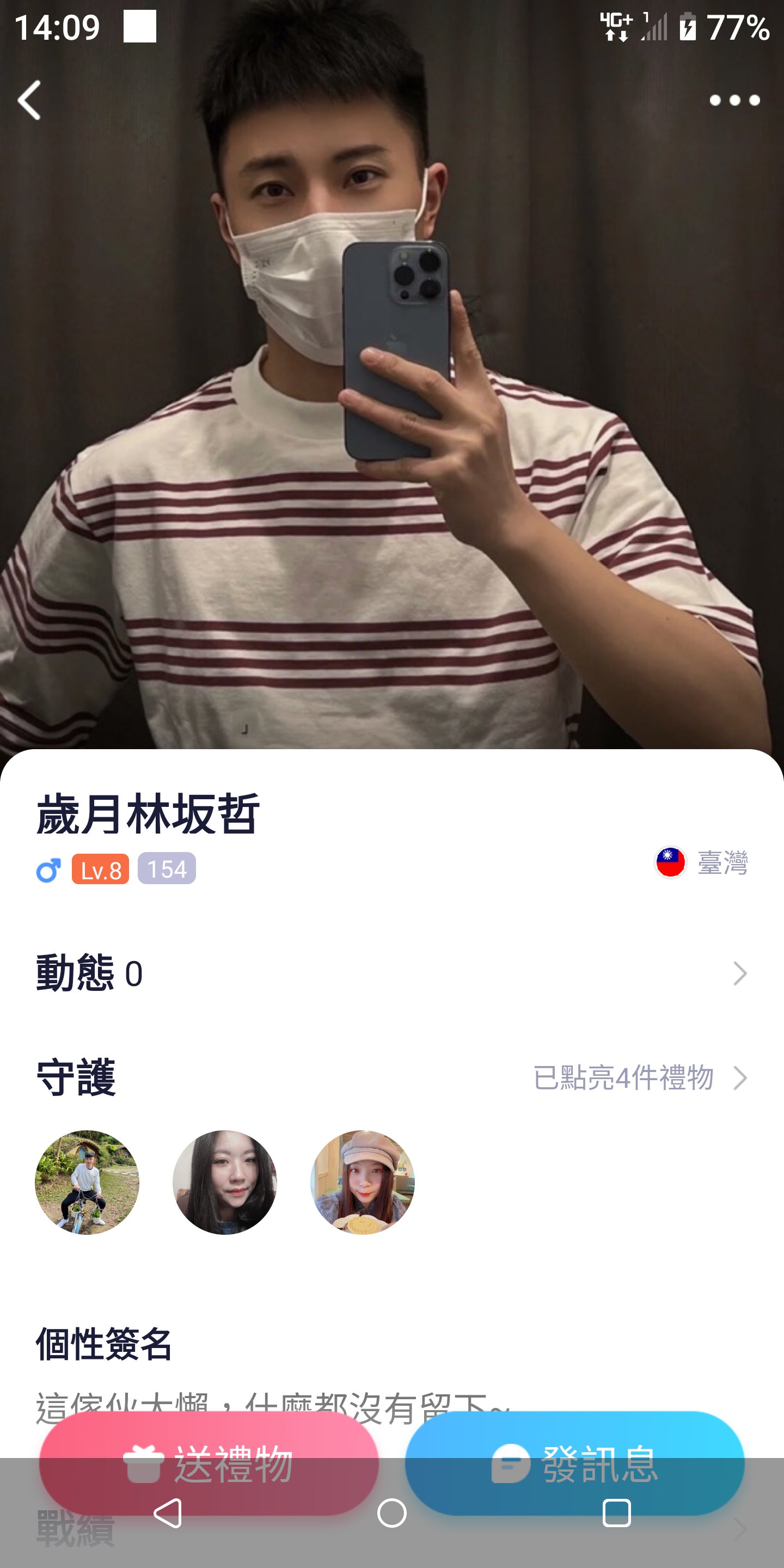784x1568 pixels.
Task: Tap the system home button
Action: pyautogui.click(x=392, y=1513)
